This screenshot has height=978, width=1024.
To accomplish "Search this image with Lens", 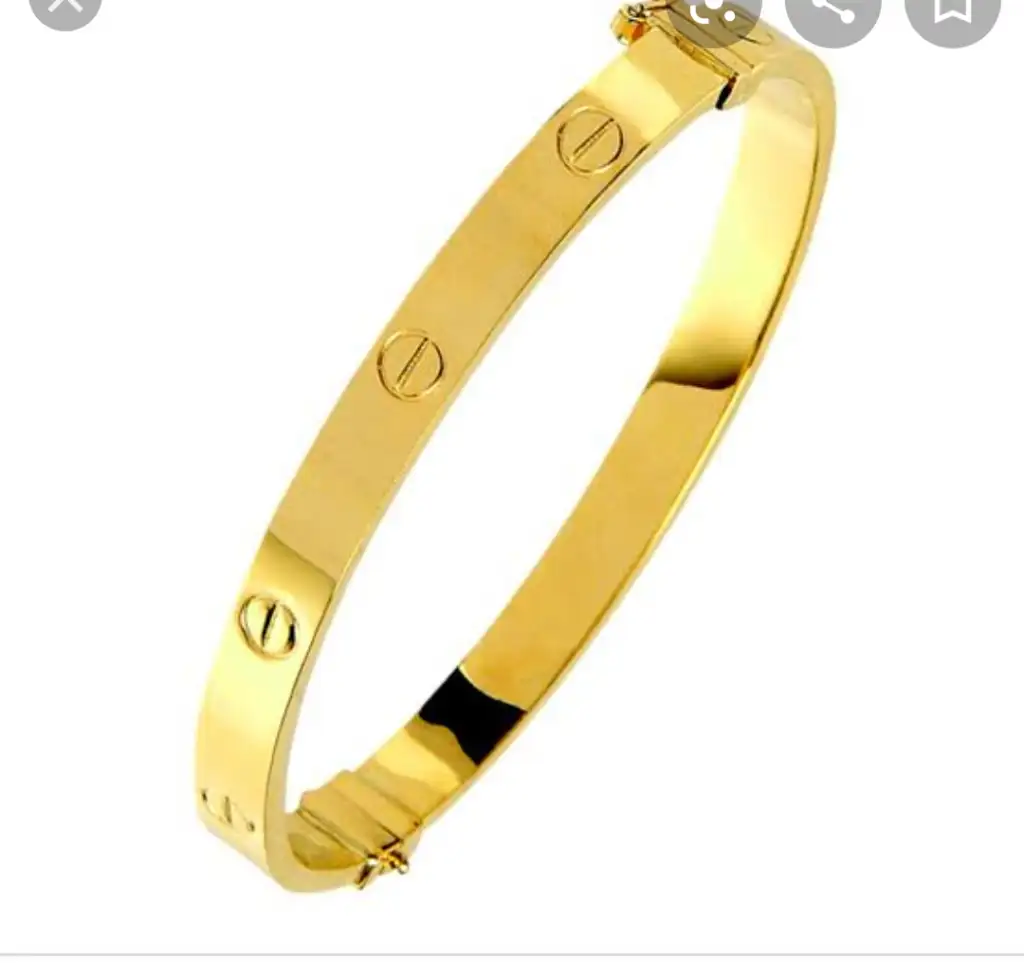I will (x=714, y=14).
